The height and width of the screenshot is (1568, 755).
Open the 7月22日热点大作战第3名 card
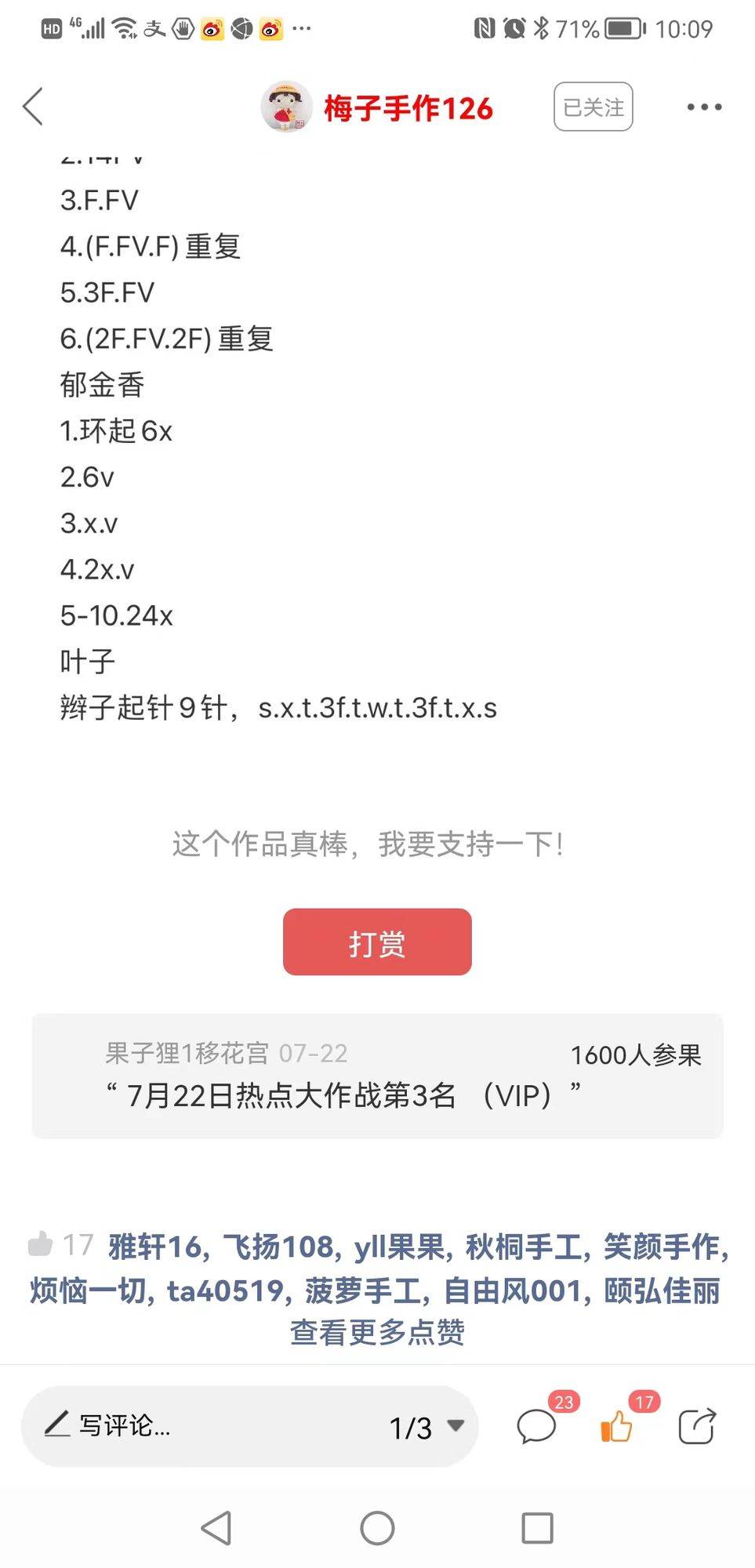point(377,1076)
